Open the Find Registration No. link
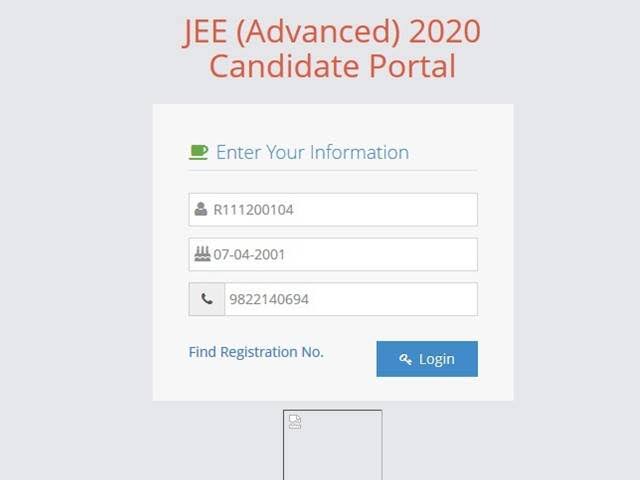The image size is (640, 480). tap(256, 352)
